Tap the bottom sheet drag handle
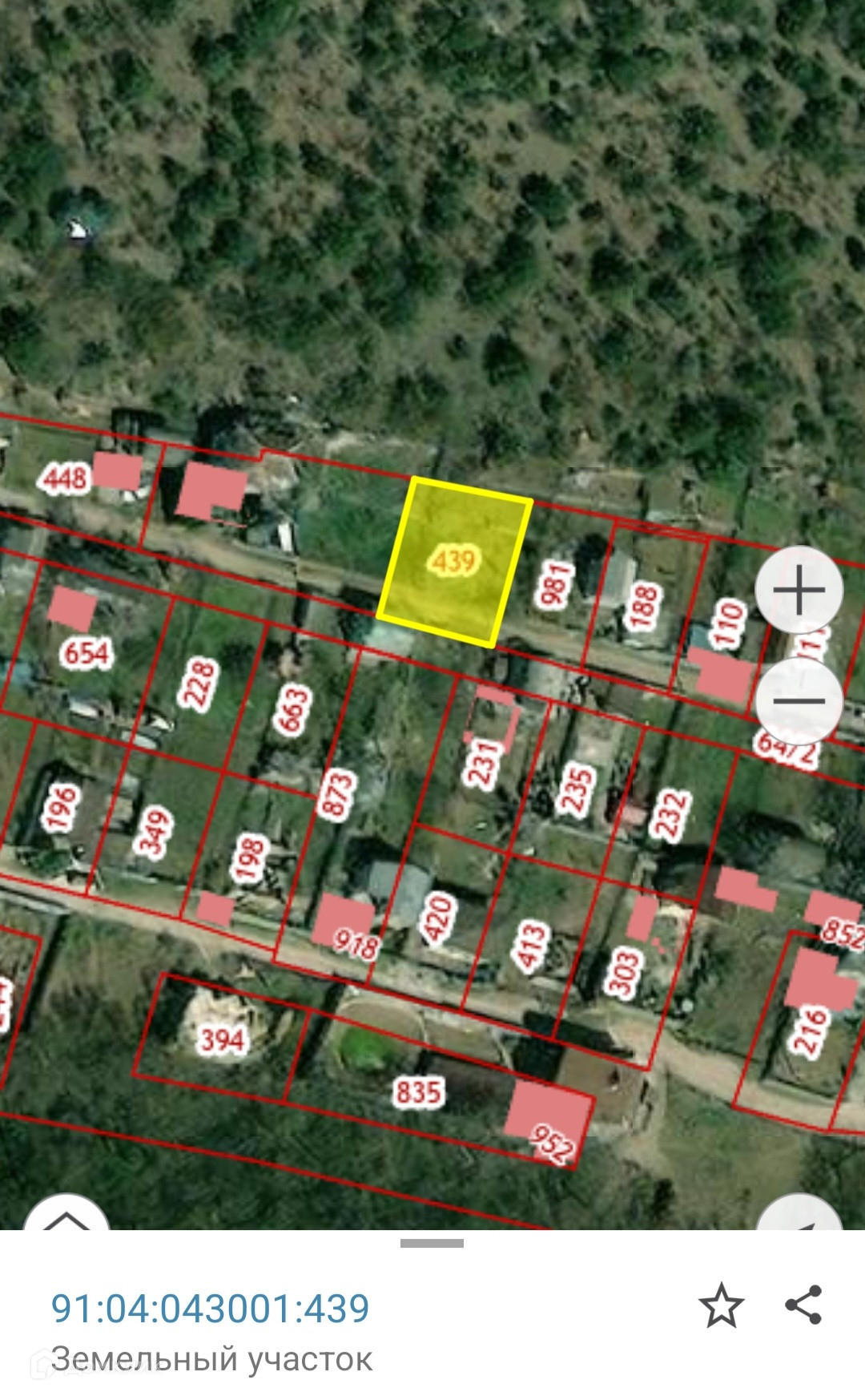This screenshot has width=865, height=1400. pyautogui.click(x=432, y=1244)
